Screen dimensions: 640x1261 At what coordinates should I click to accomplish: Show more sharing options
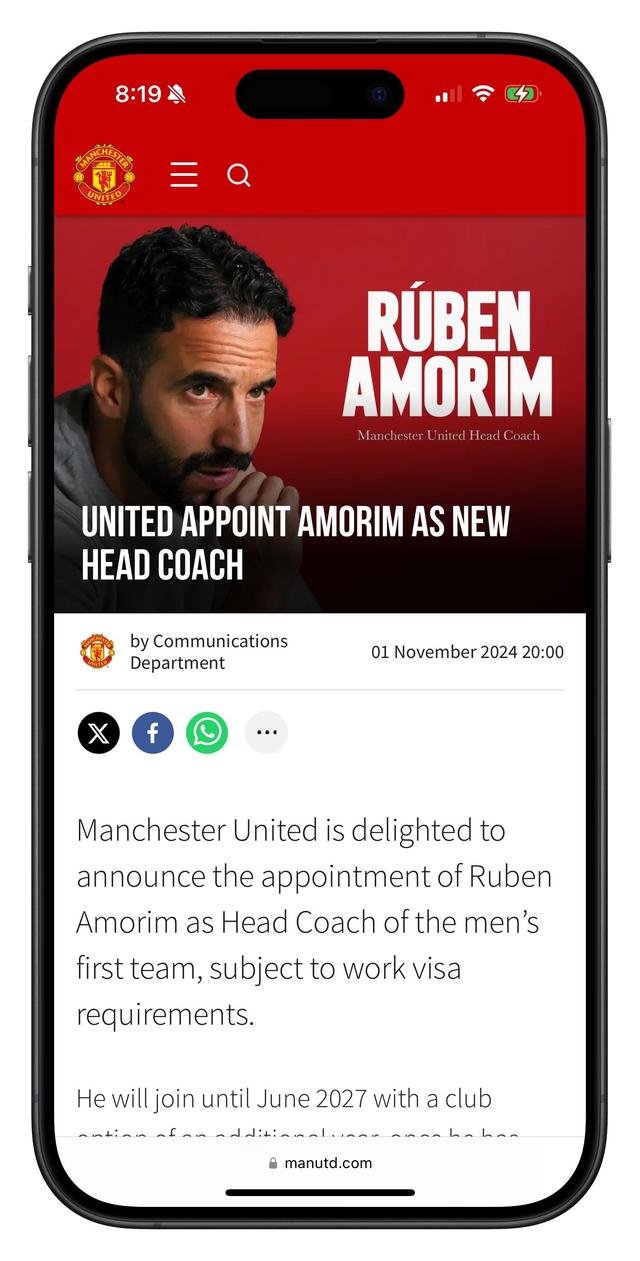pos(266,733)
